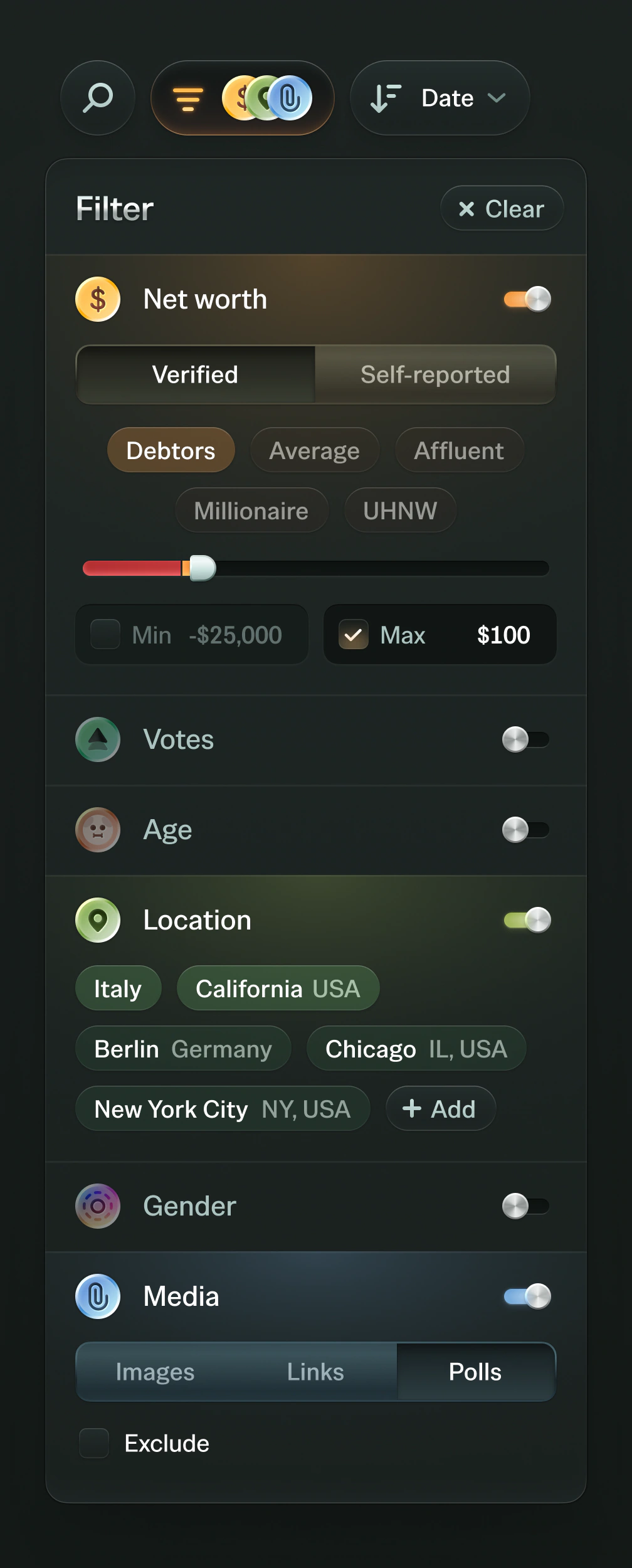The width and height of the screenshot is (632, 1568).
Task: Select the Links media tab
Action: 315,1372
